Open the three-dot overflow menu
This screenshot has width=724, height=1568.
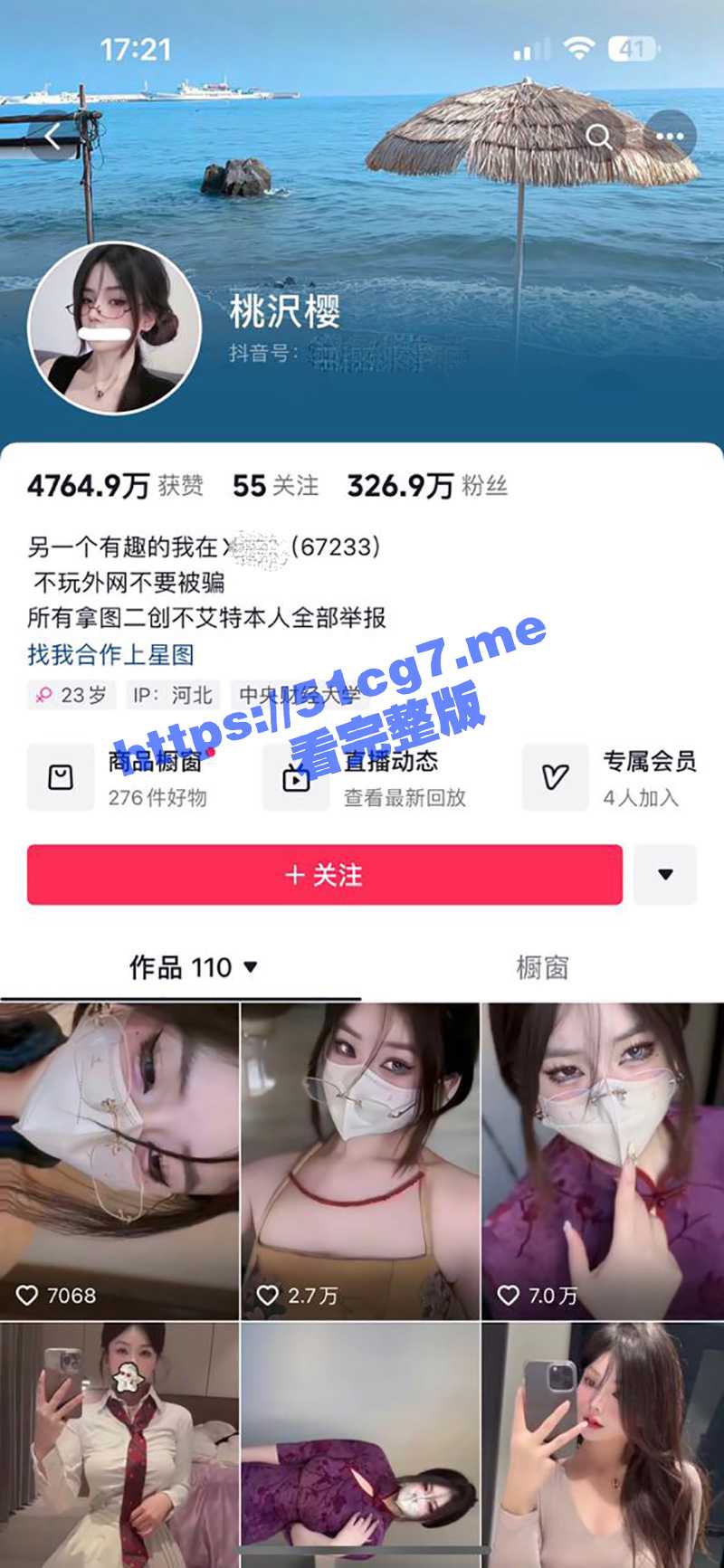coord(670,137)
